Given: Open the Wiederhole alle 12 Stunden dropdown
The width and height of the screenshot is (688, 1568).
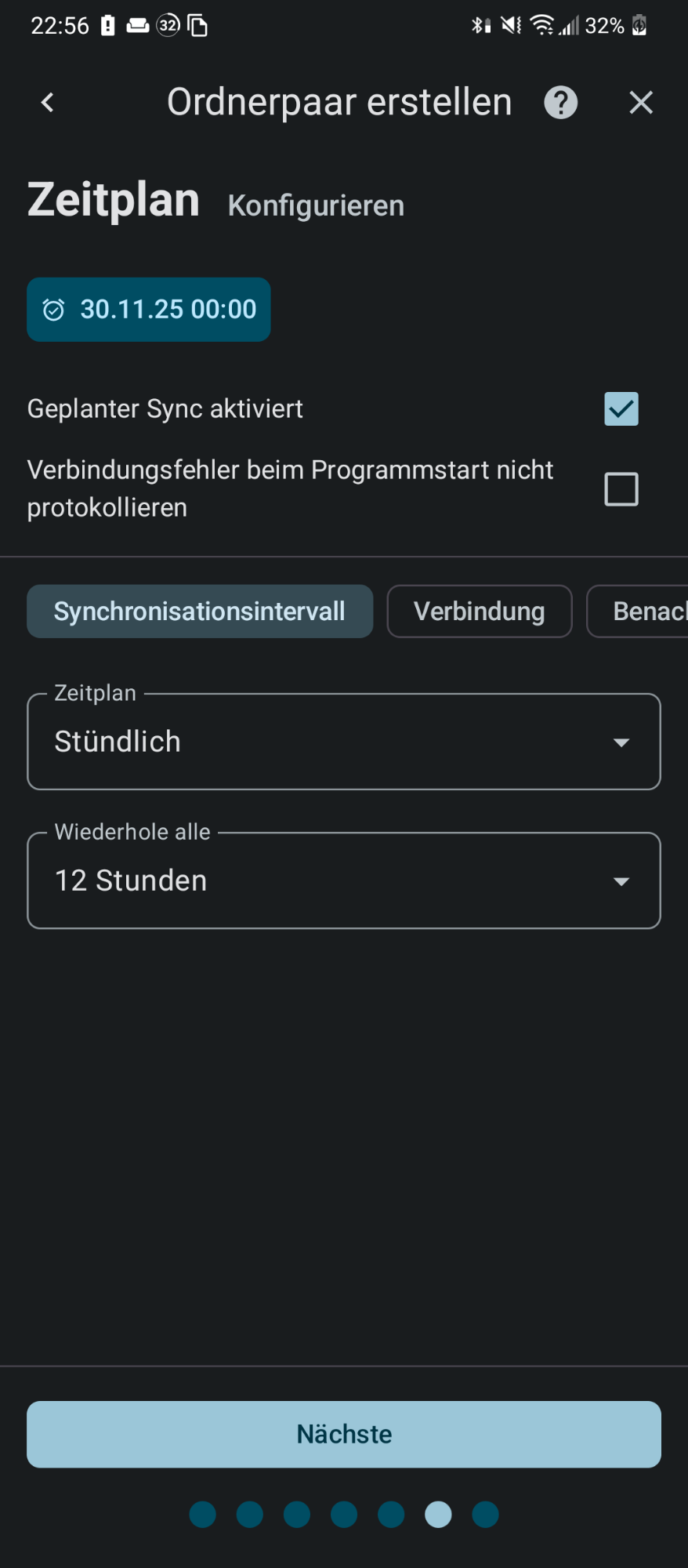Looking at the screenshot, I should [343, 881].
